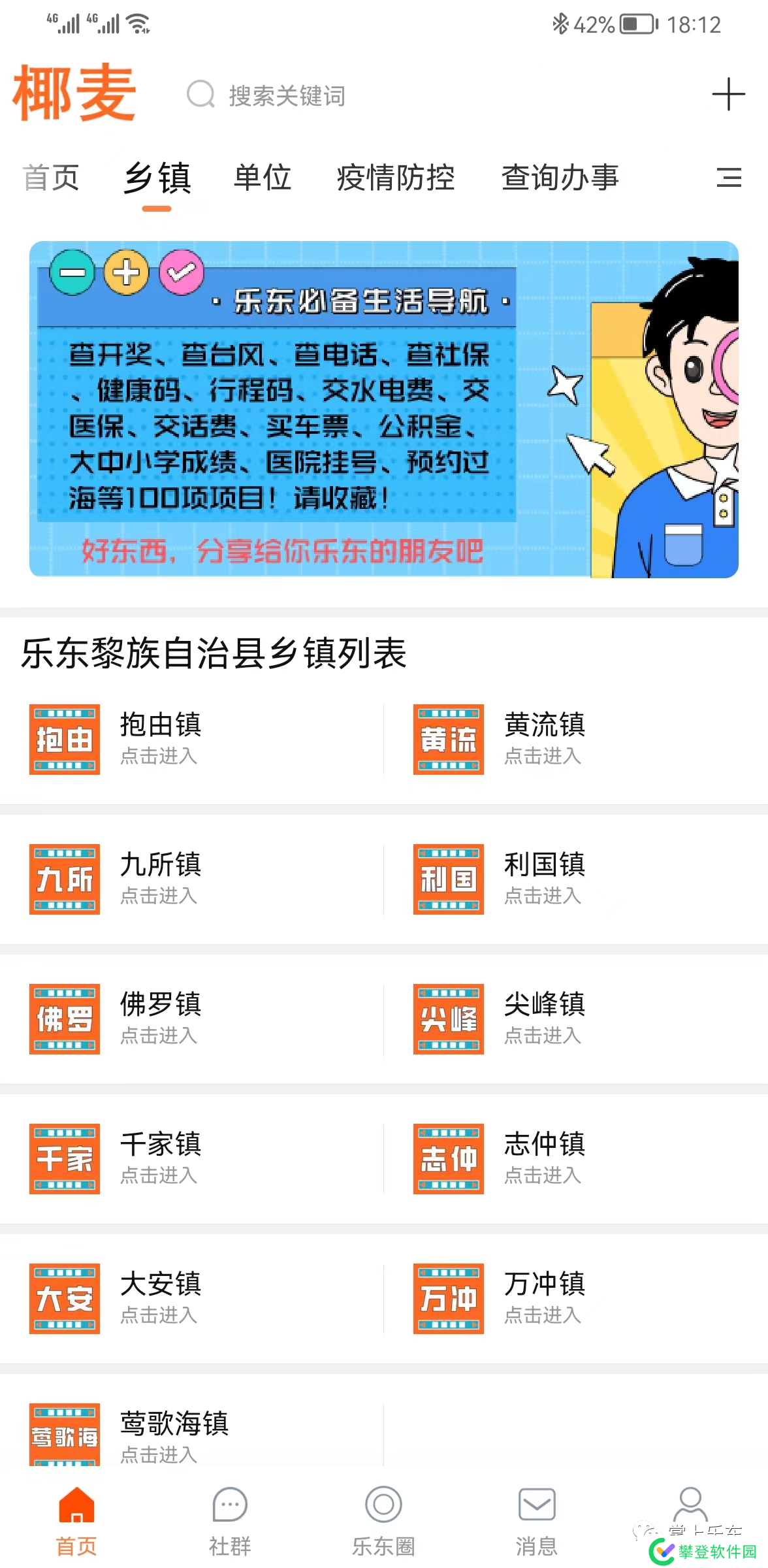Enter 佛罗镇
The width and height of the screenshot is (768, 1568).
[160, 1019]
